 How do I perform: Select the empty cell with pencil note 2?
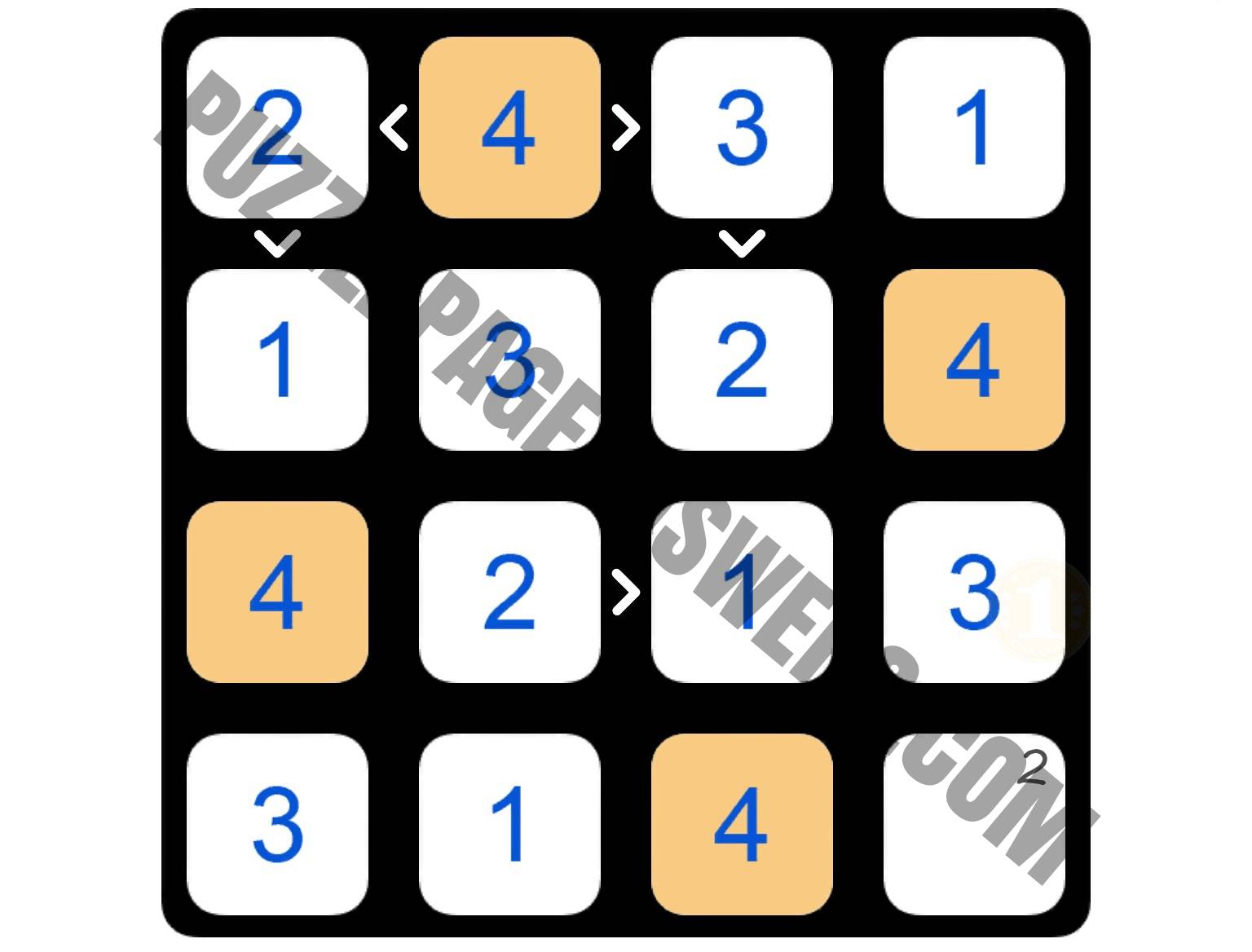[x=974, y=823]
